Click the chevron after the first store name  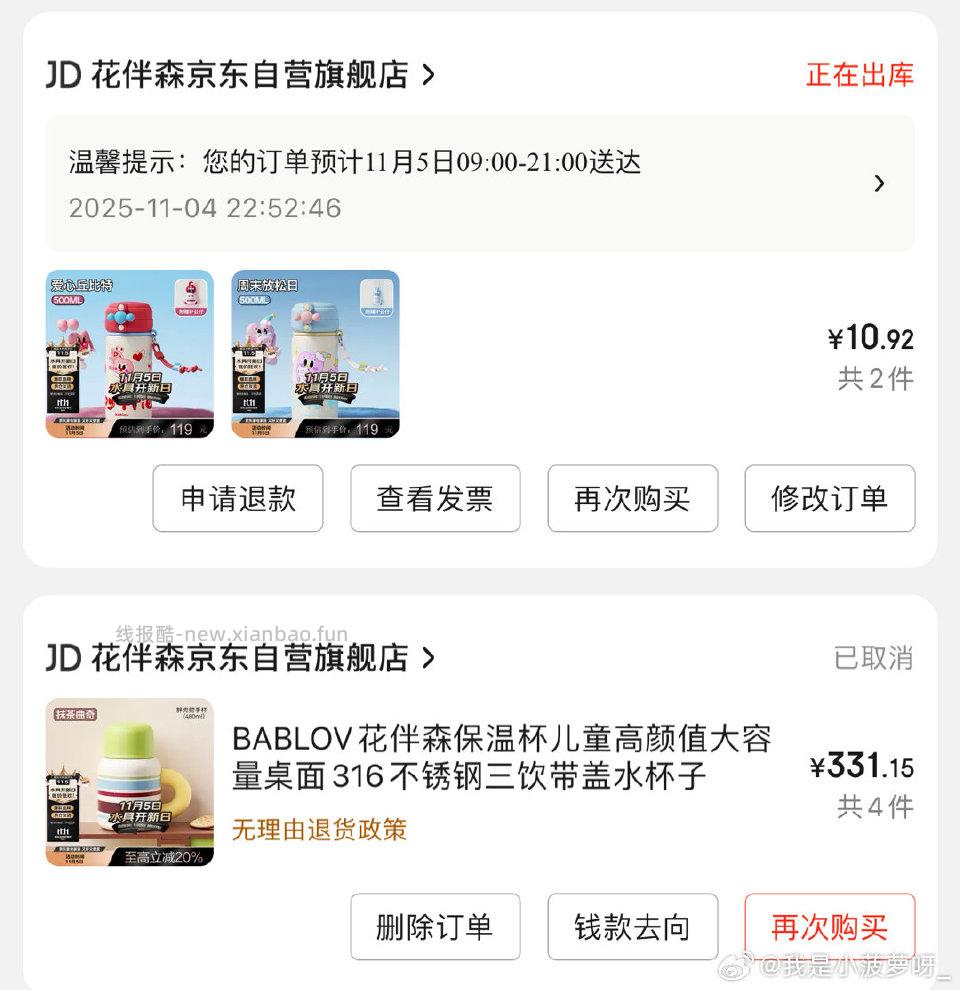pos(427,75)
